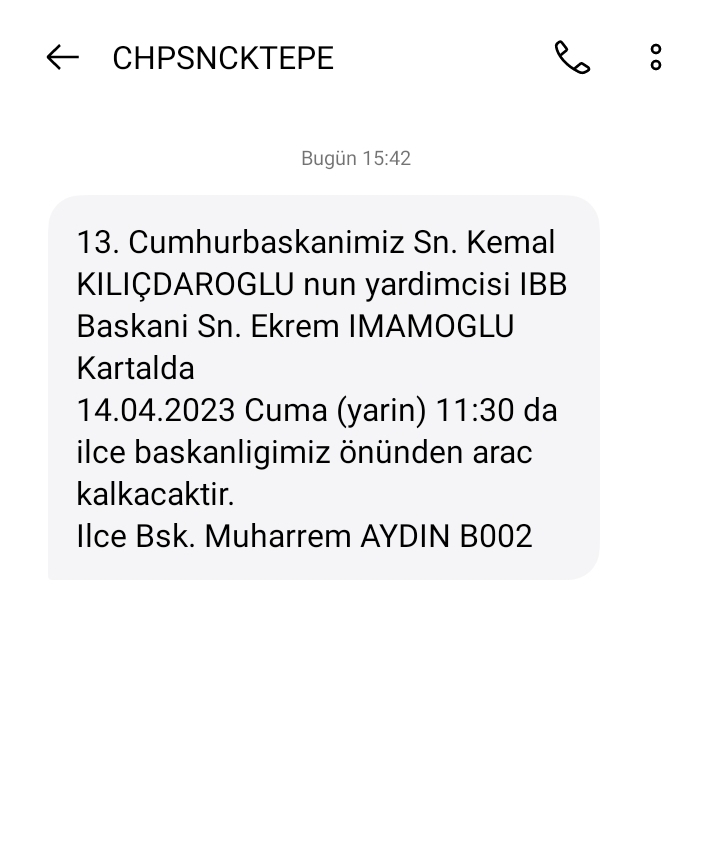
Task: Call the sender CHPSNCKTEPE
Action: (572, 58)
